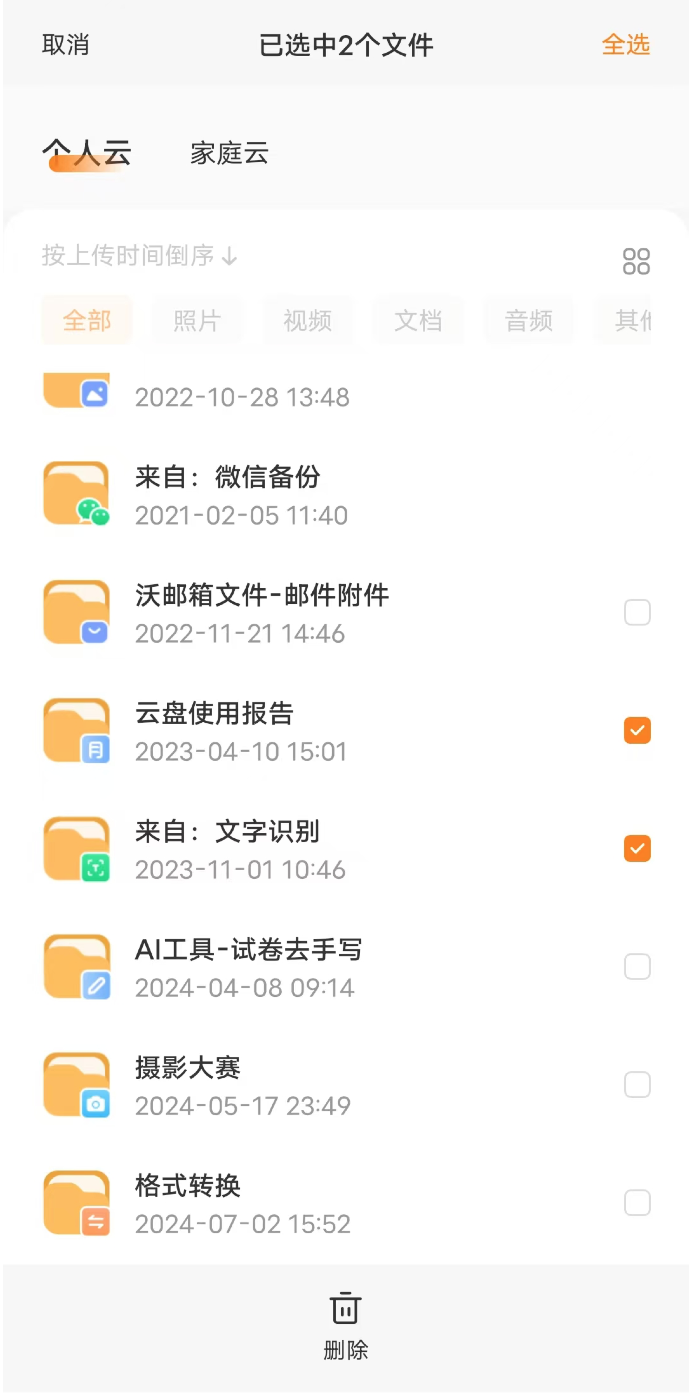694x1398 pixels.
Task: Tap 取消 to cancel selection
Action: coord(65,45)
